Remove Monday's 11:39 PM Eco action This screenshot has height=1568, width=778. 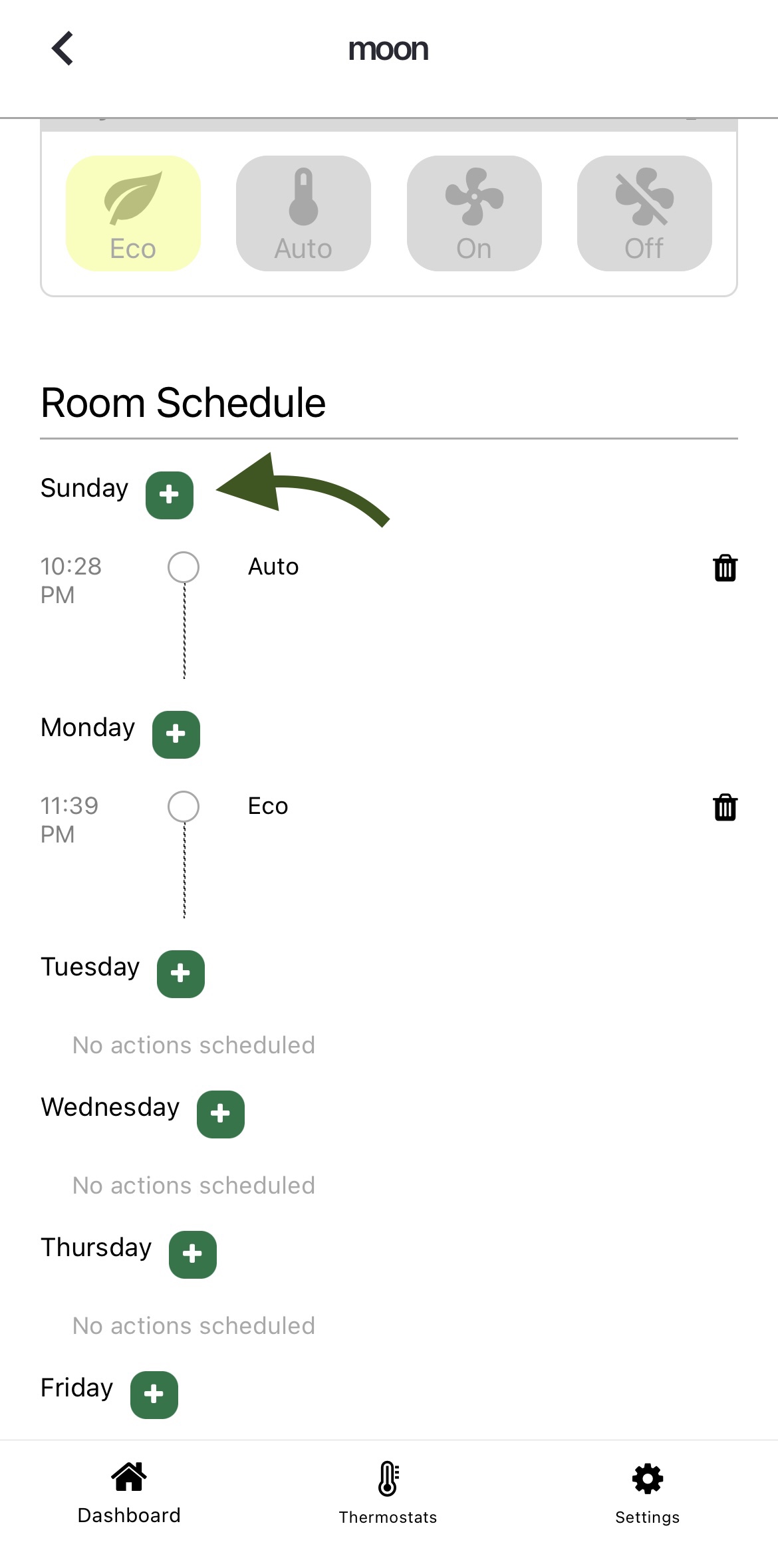coord(725,808)
